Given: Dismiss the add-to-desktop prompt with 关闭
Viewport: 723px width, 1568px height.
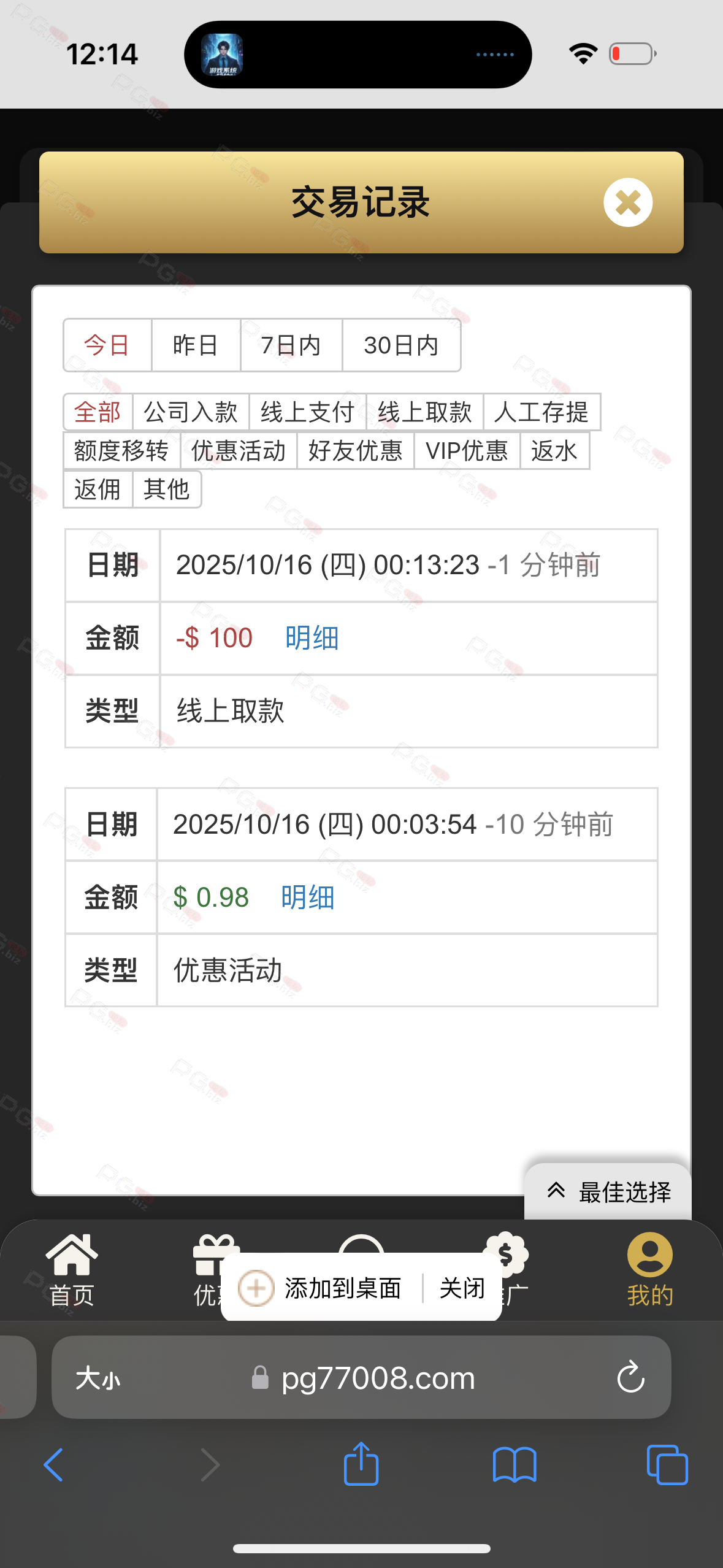Looking at the screenshot, I should (x=462, y=1288).
